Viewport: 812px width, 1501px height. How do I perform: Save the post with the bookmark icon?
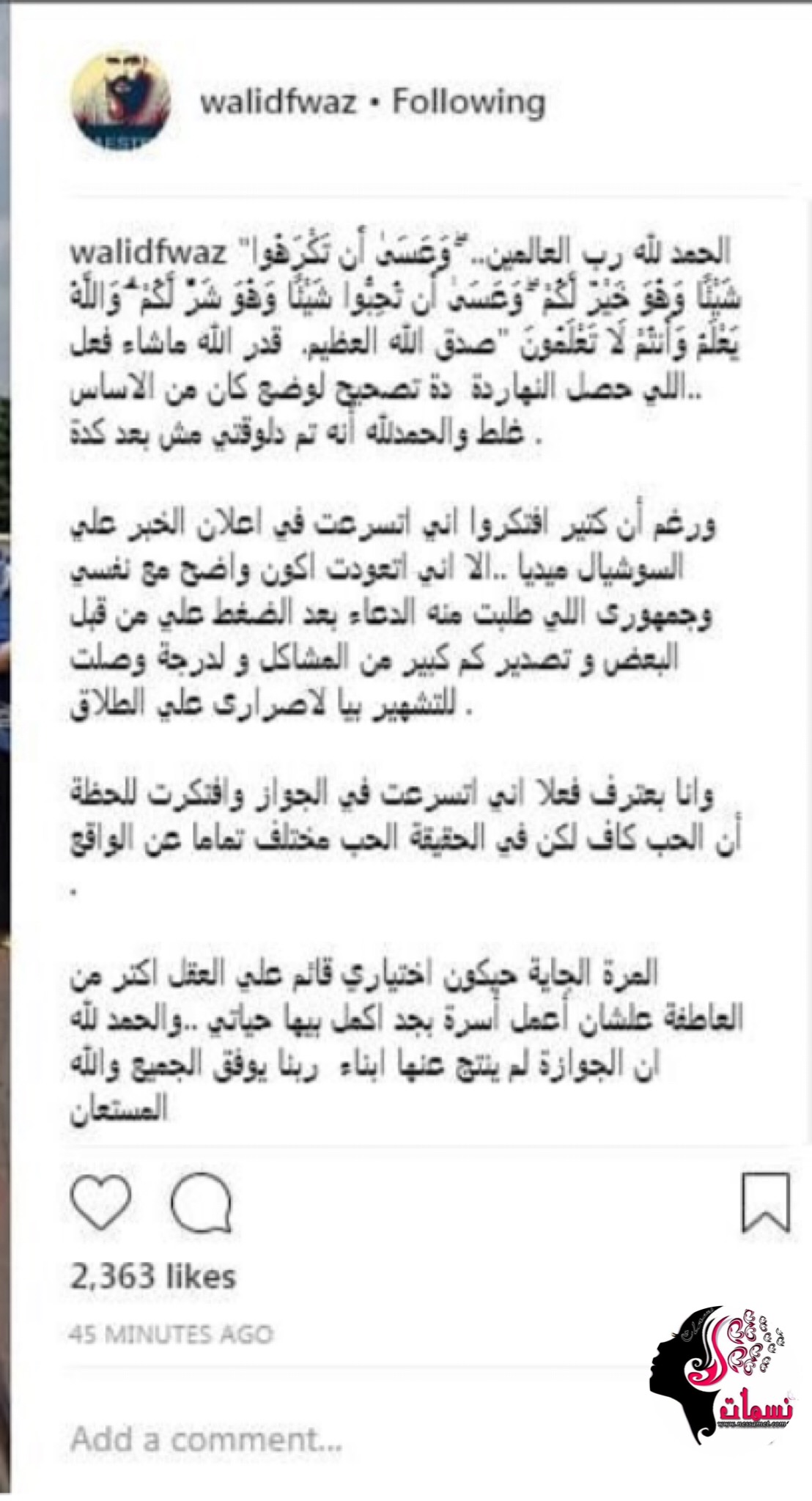[766, 1203]
